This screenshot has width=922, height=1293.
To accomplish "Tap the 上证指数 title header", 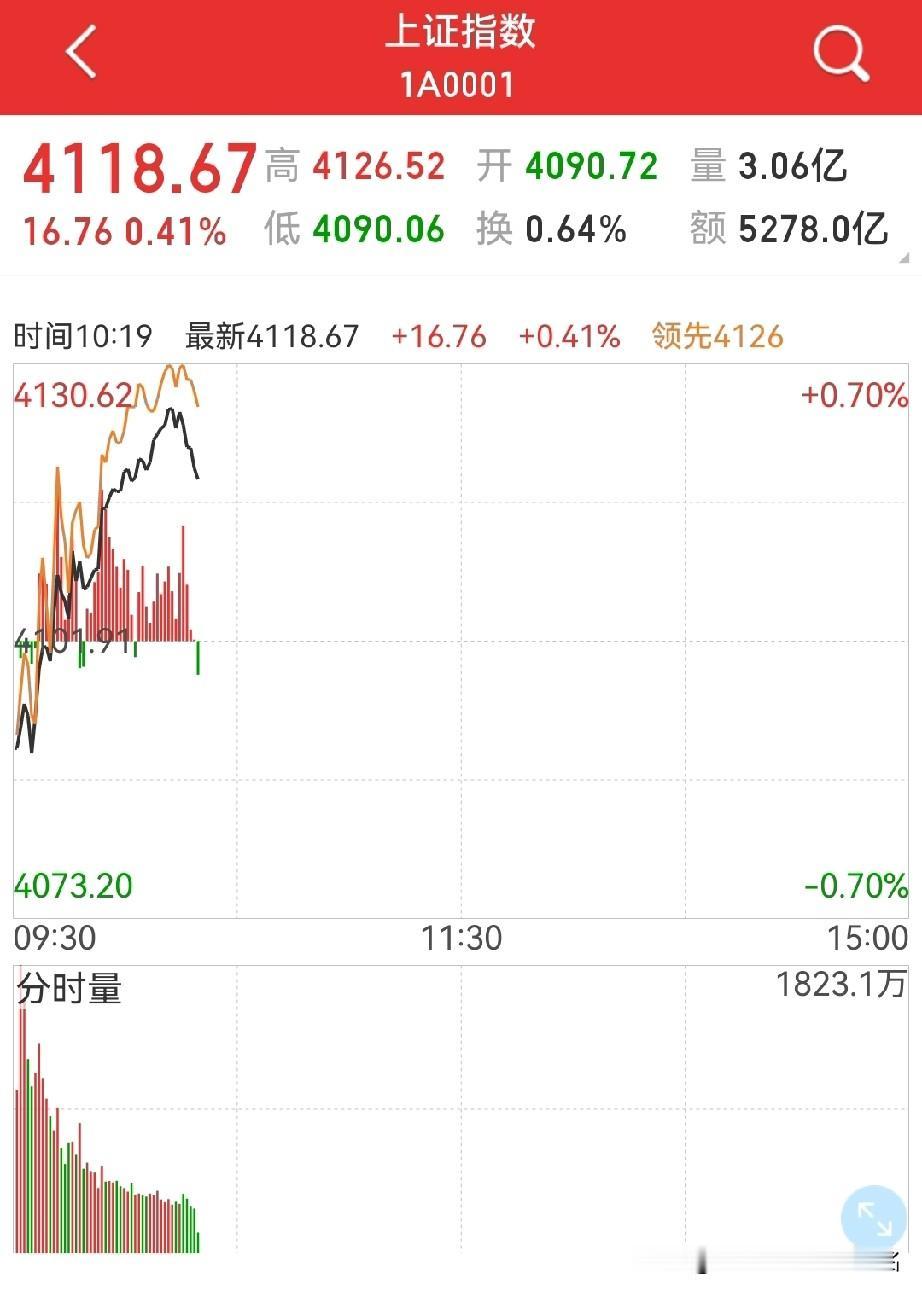I will [461, 33].
